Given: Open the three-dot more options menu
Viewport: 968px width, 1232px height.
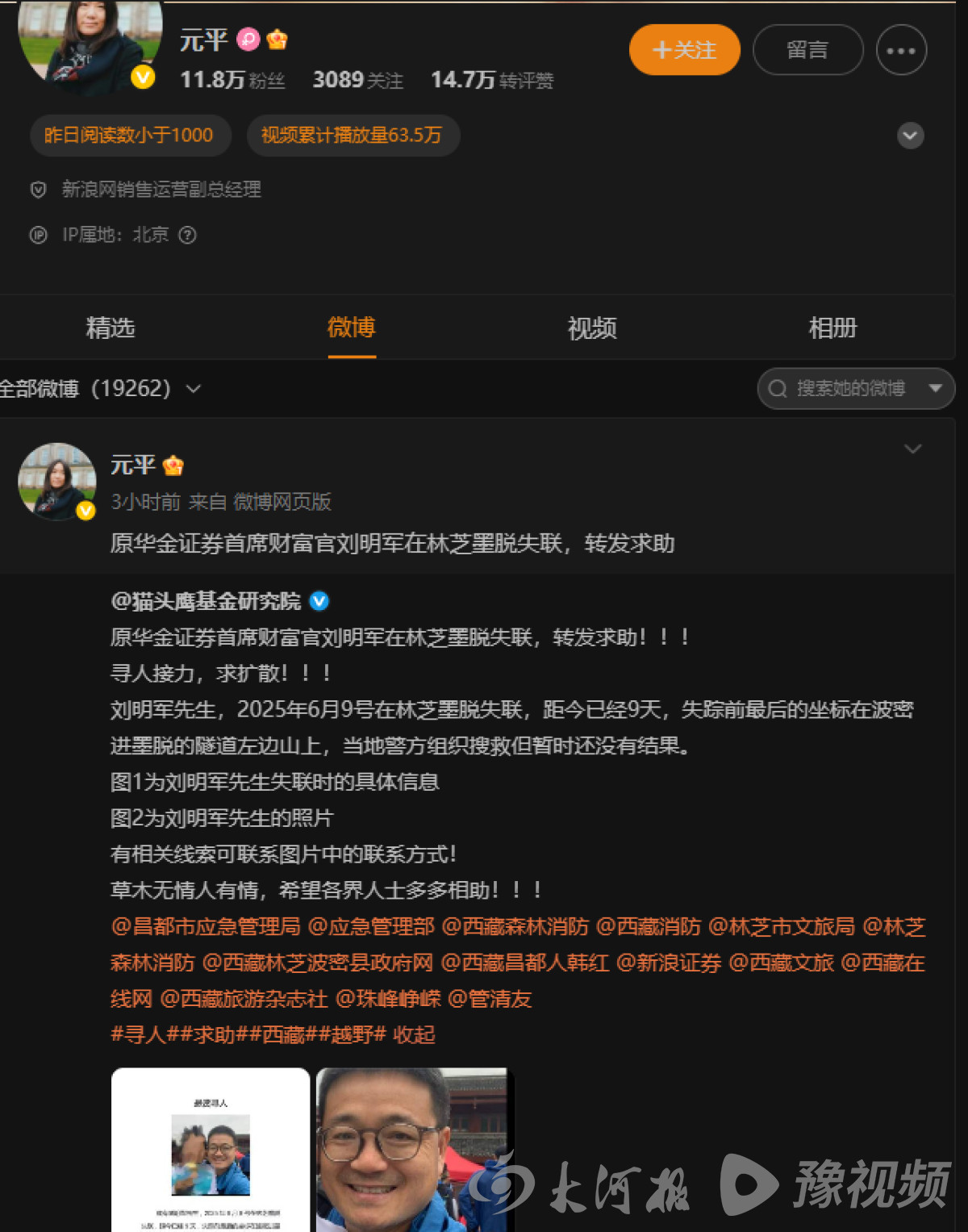Looking at the screenshot, I should coord(900,50).
